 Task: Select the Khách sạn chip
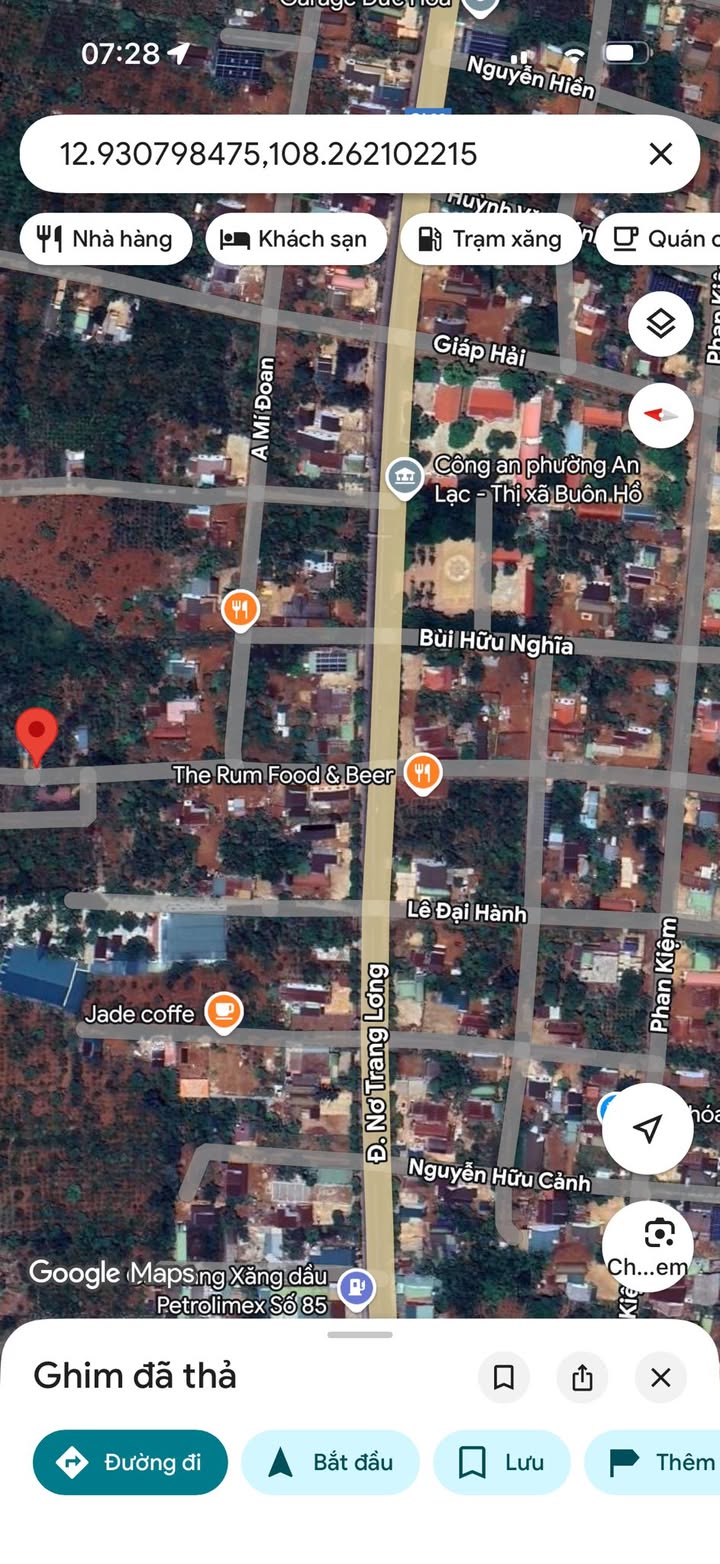click(295, 239)
